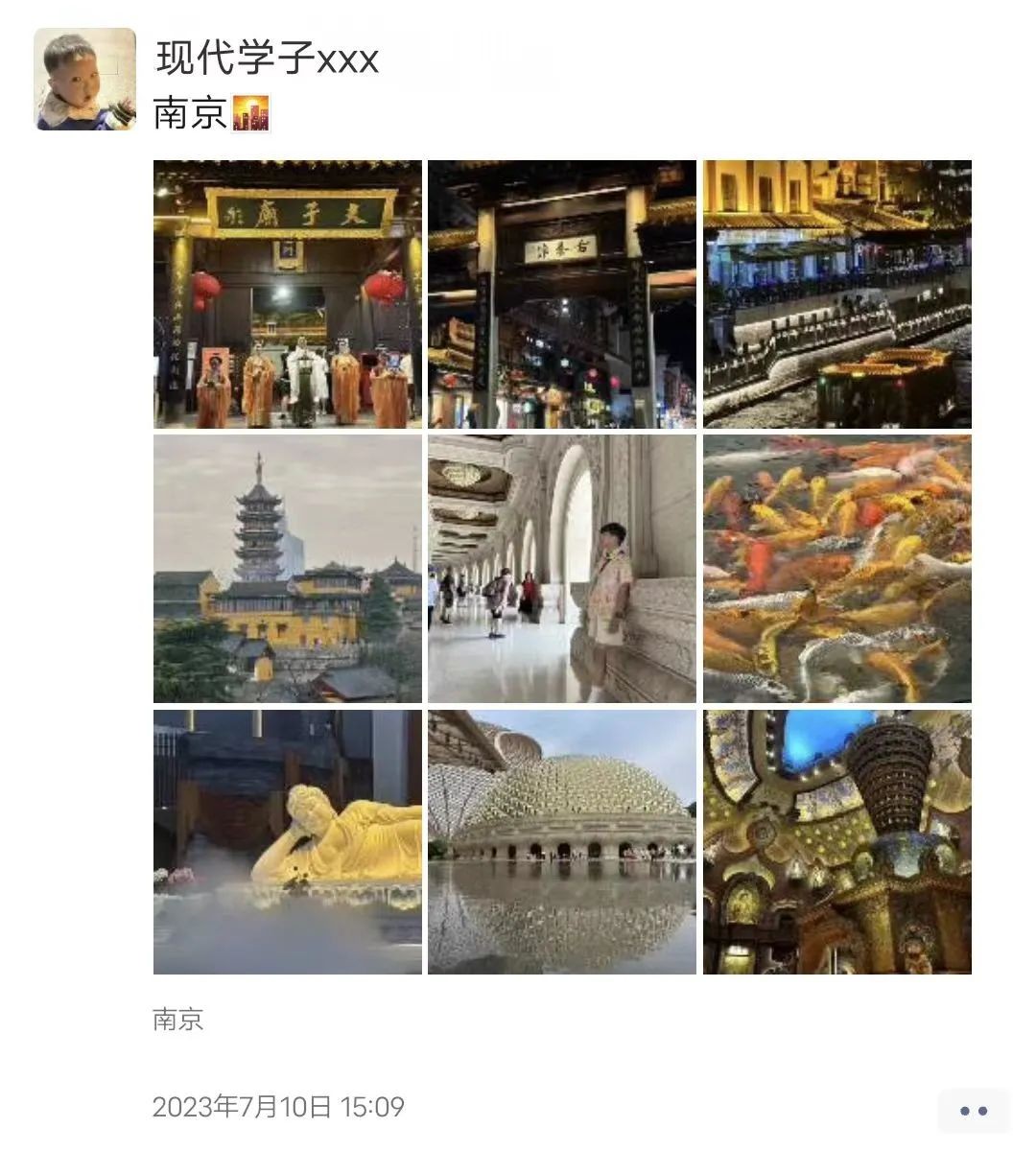This screenshot has width=1036, height=1151.
Task: Open the profile avatar of 现代学子xxx
Action: [x=85, y=79]
